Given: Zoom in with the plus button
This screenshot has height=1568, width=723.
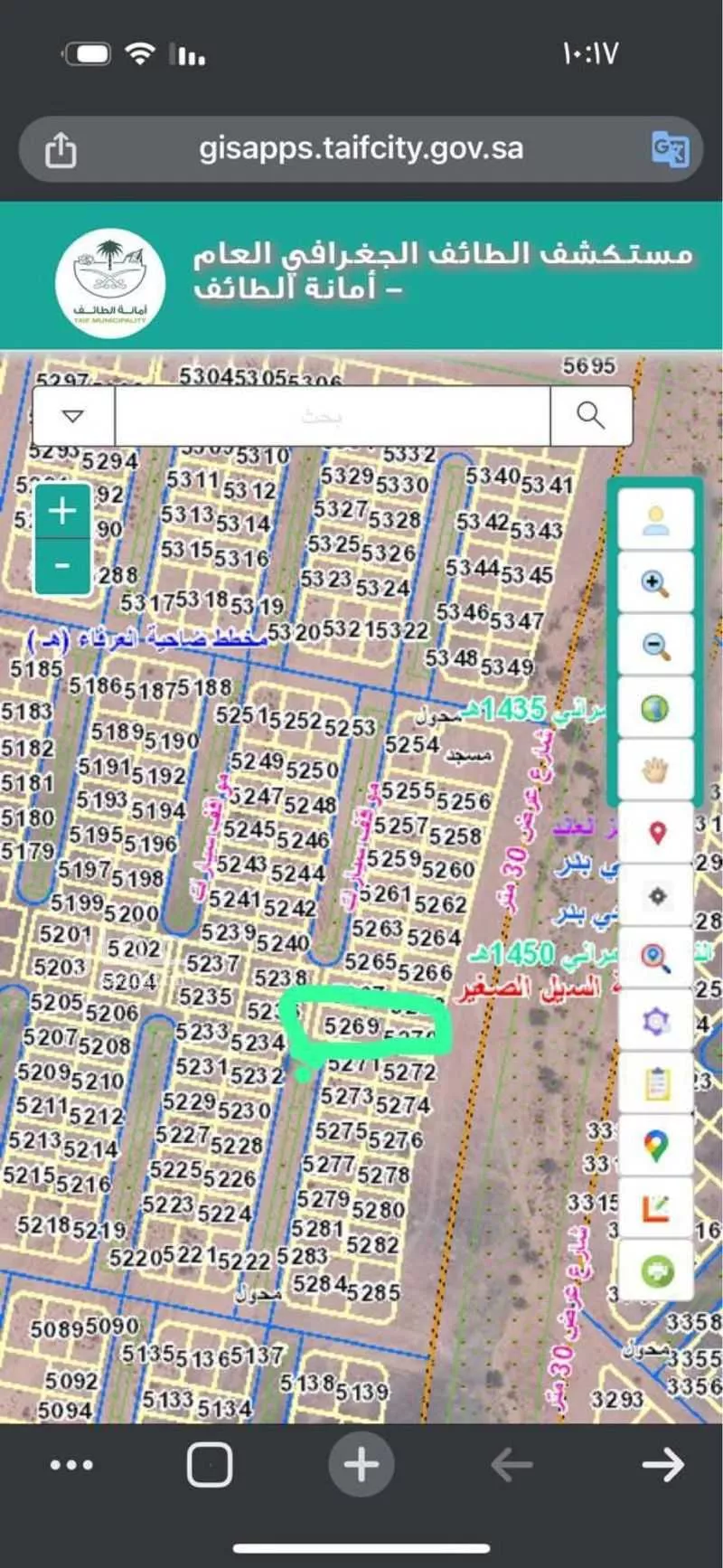Looking at the screenshot, I should point(62,511).
